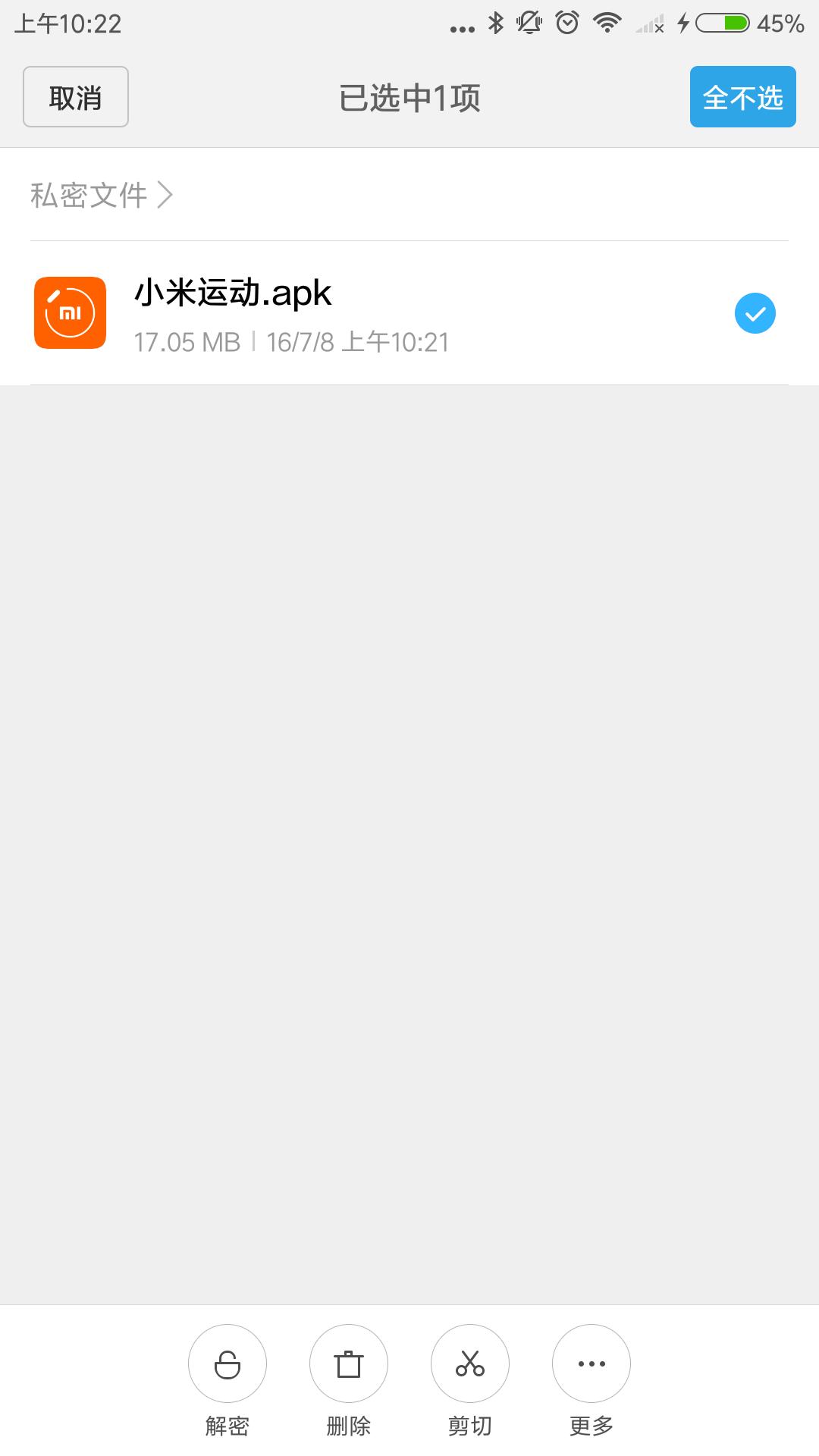Deselect all with 全不选
This screenshot has width=819, height=1456.
[x=742, y=97]
